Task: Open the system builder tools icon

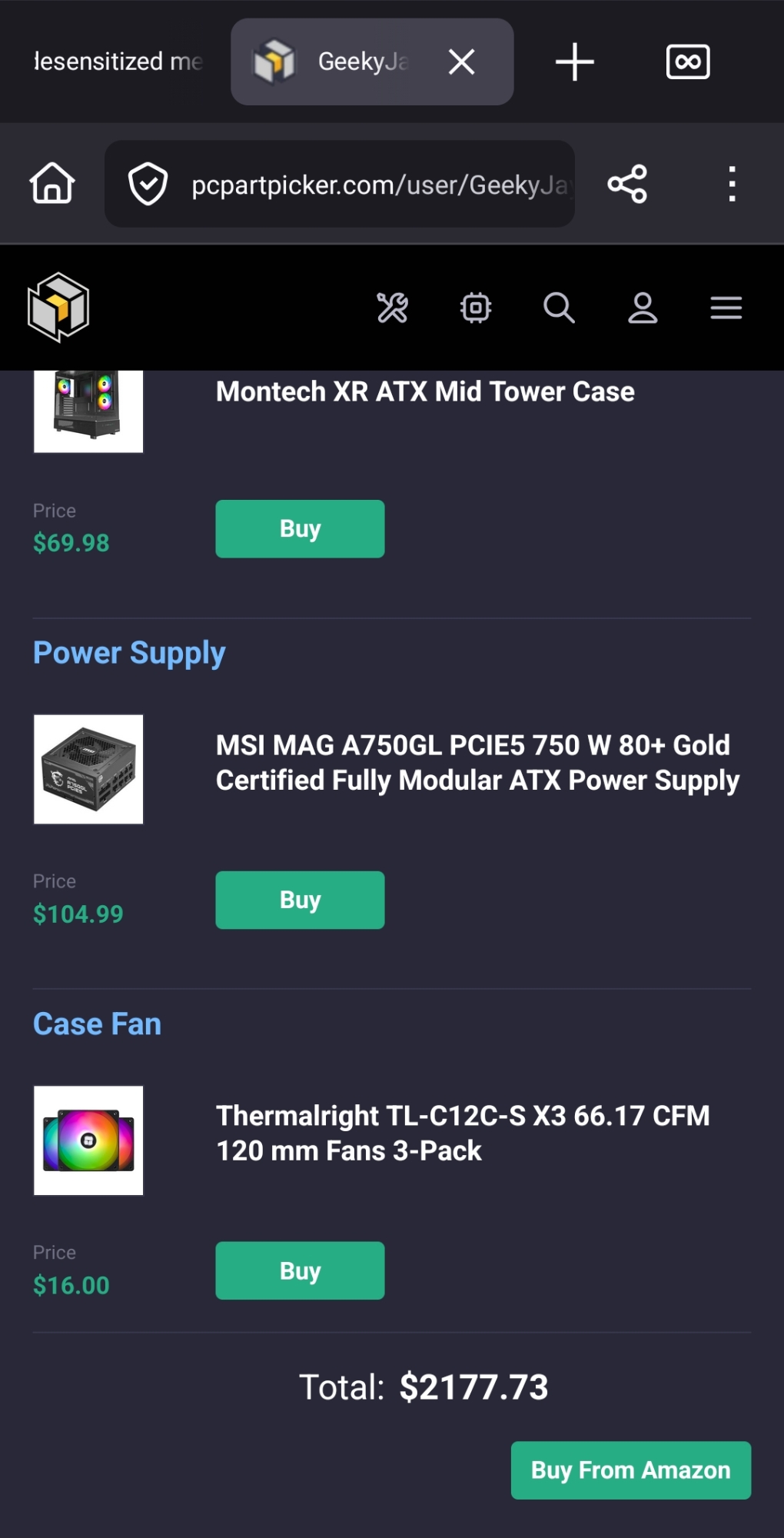Action: pos(392,308)
